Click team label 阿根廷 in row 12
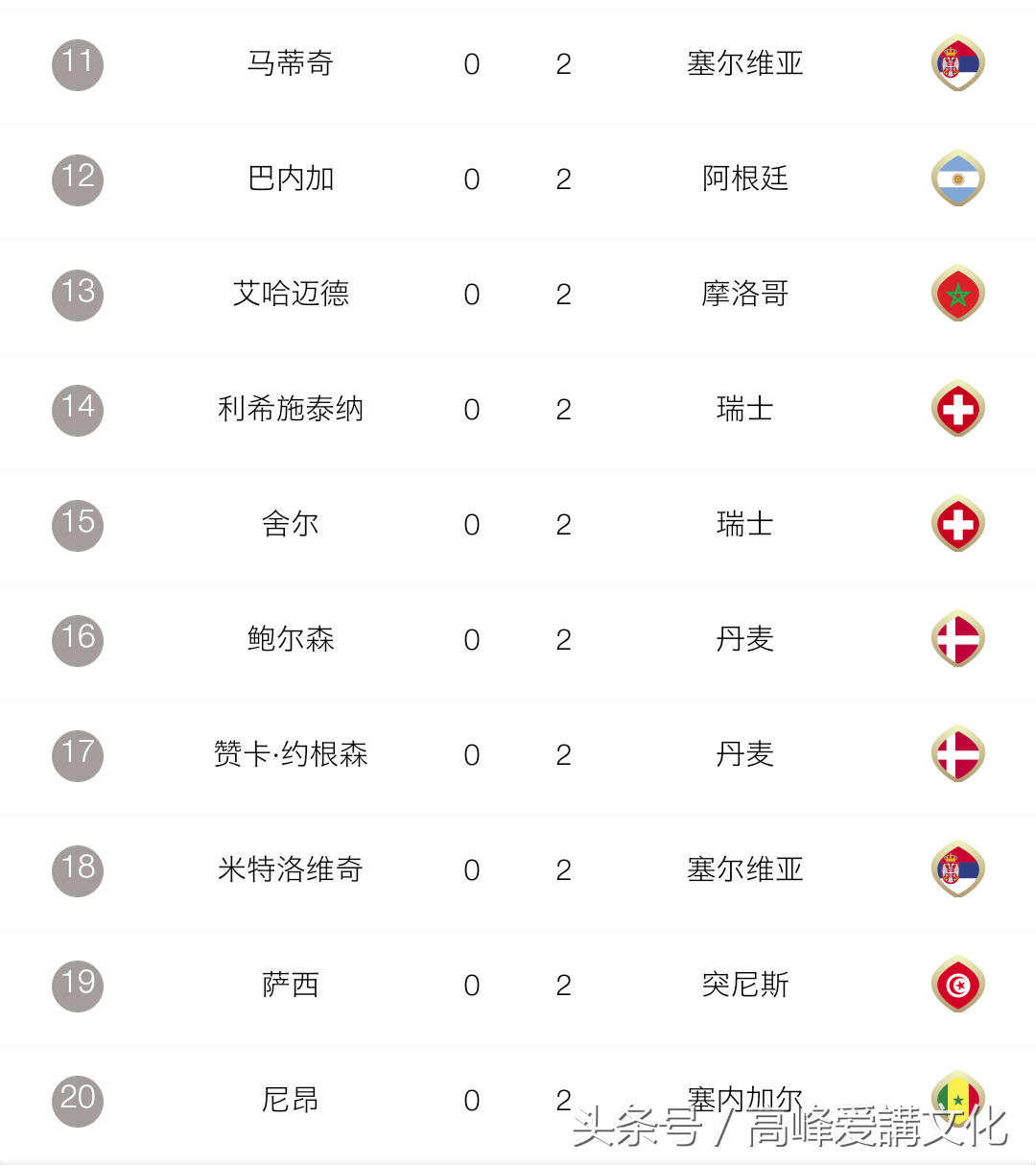1036x1165 pixels. coord(745,179)
